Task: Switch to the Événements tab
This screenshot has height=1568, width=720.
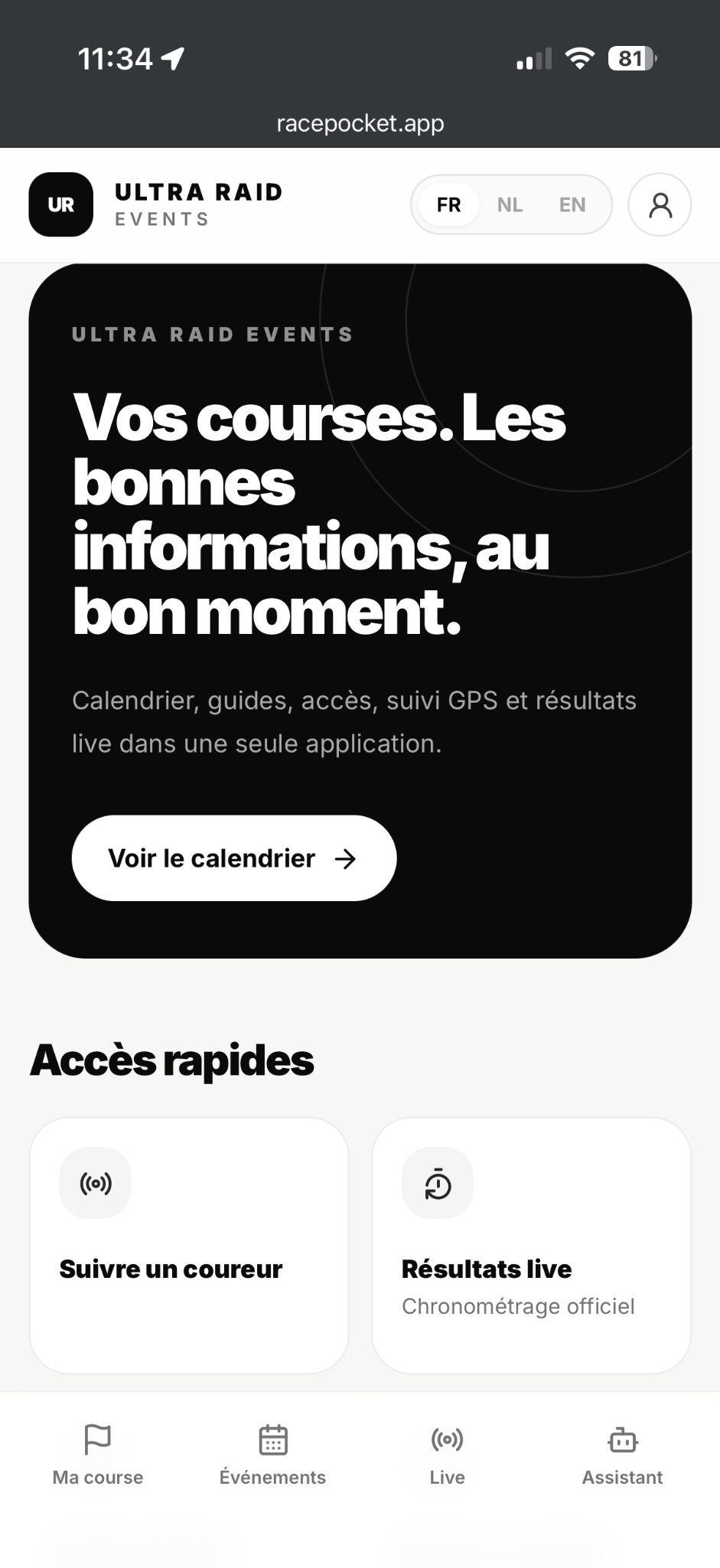Action: (272, 1455)
